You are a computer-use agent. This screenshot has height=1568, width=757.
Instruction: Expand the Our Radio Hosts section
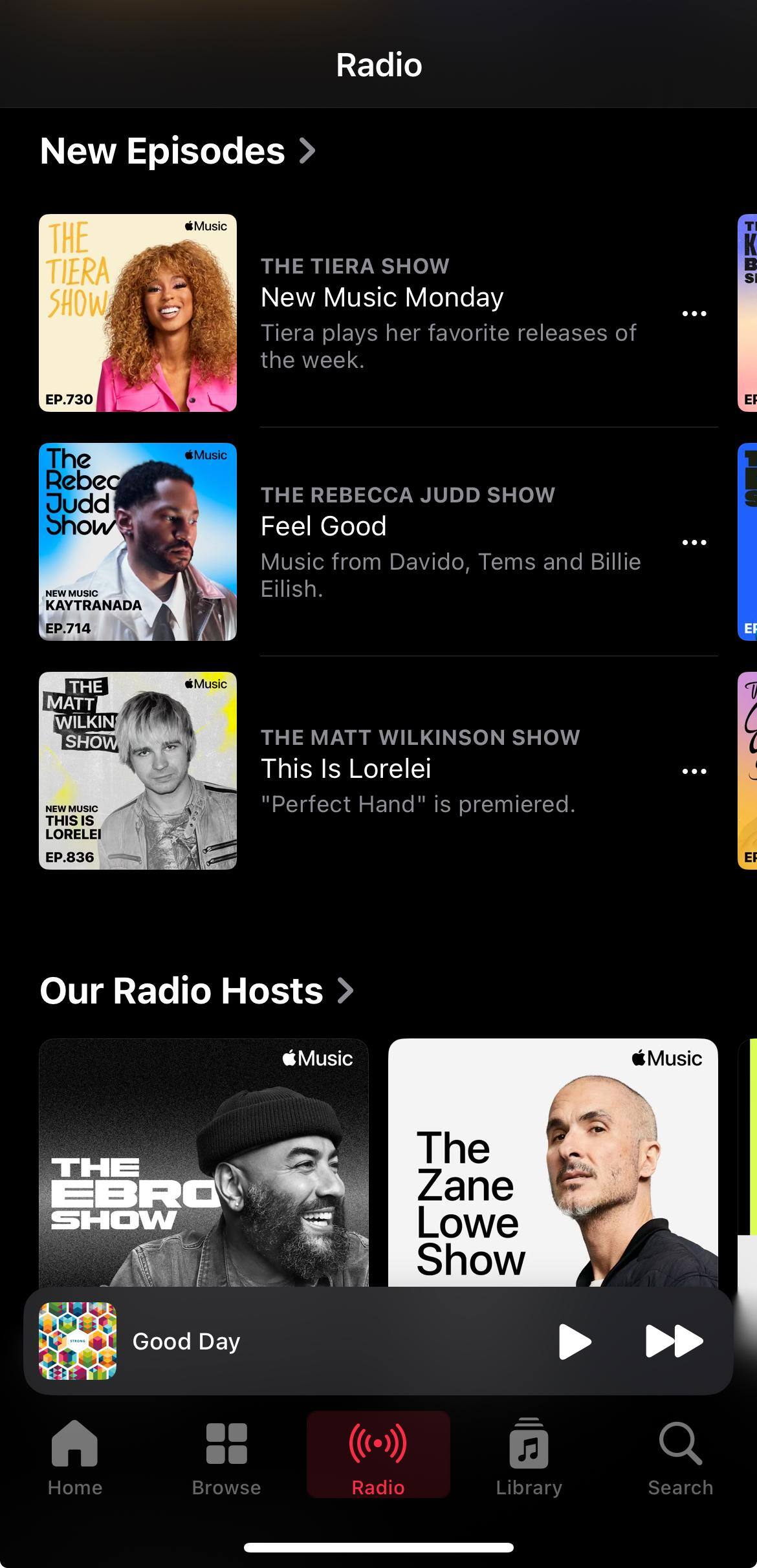point(196,991)
